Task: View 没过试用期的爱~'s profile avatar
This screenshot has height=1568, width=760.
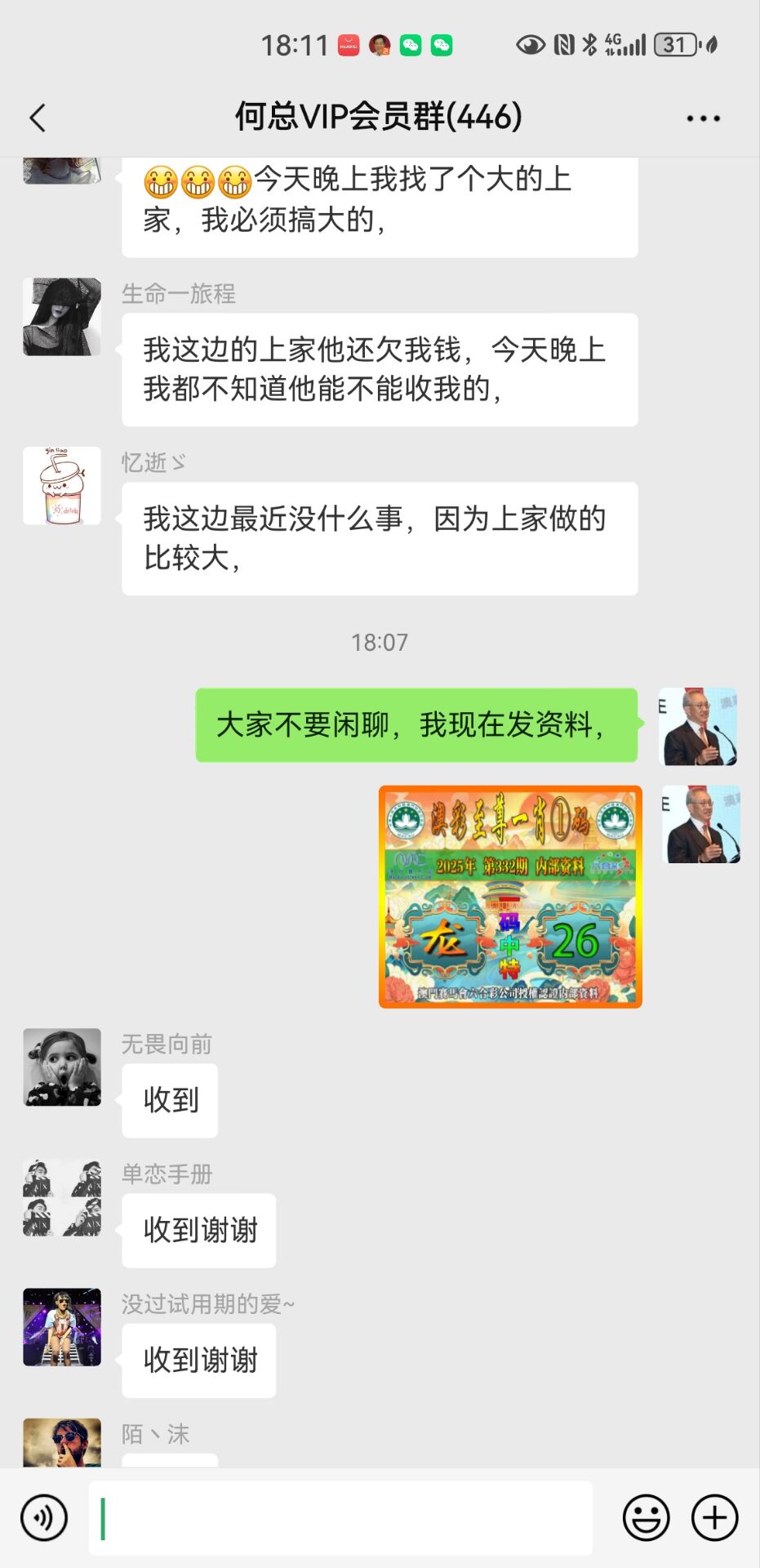Action: (x=62, y=1327)
